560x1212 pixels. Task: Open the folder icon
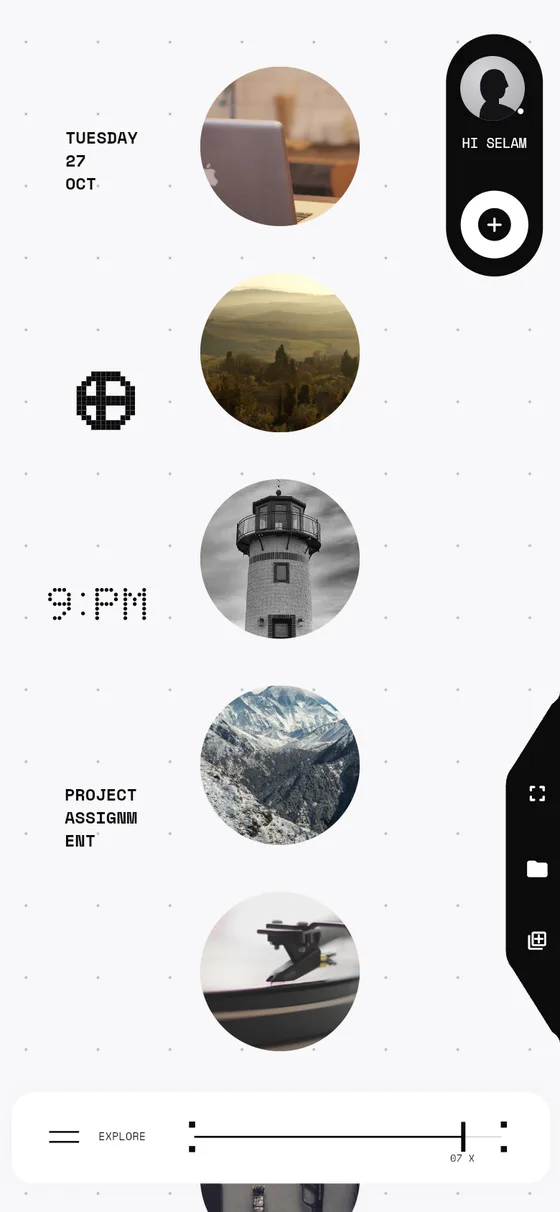click(537, 868)
